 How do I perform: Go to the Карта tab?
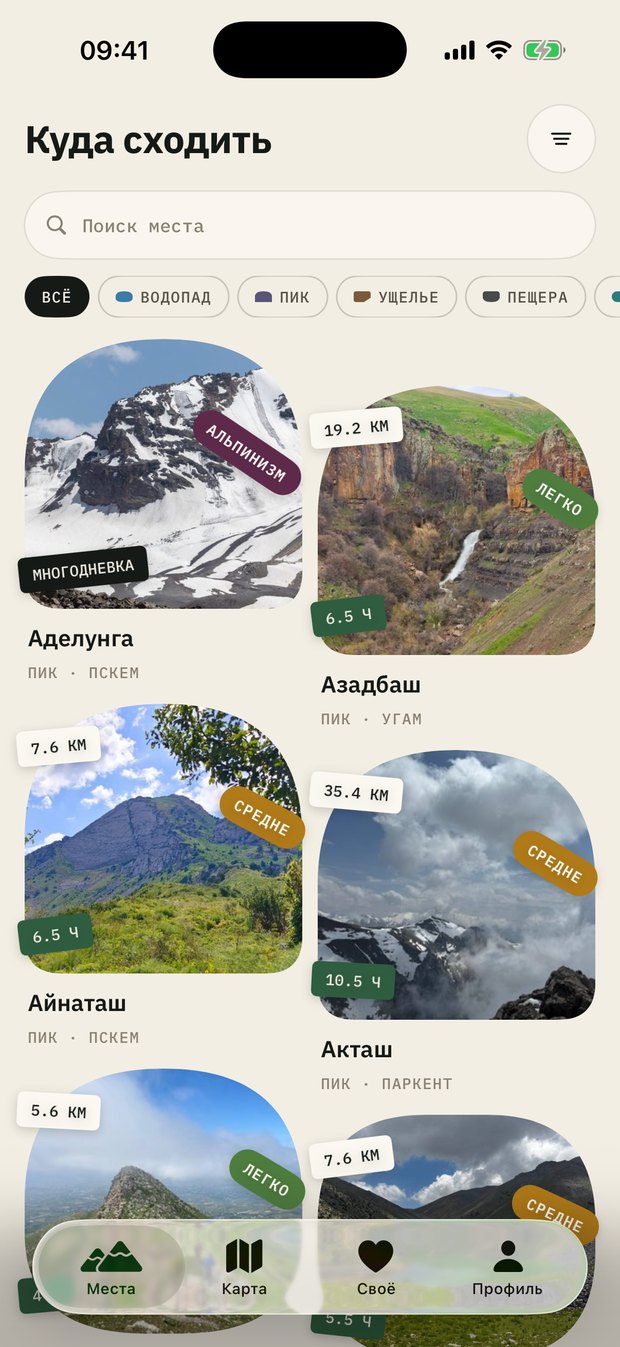(x=244, y=1267)
